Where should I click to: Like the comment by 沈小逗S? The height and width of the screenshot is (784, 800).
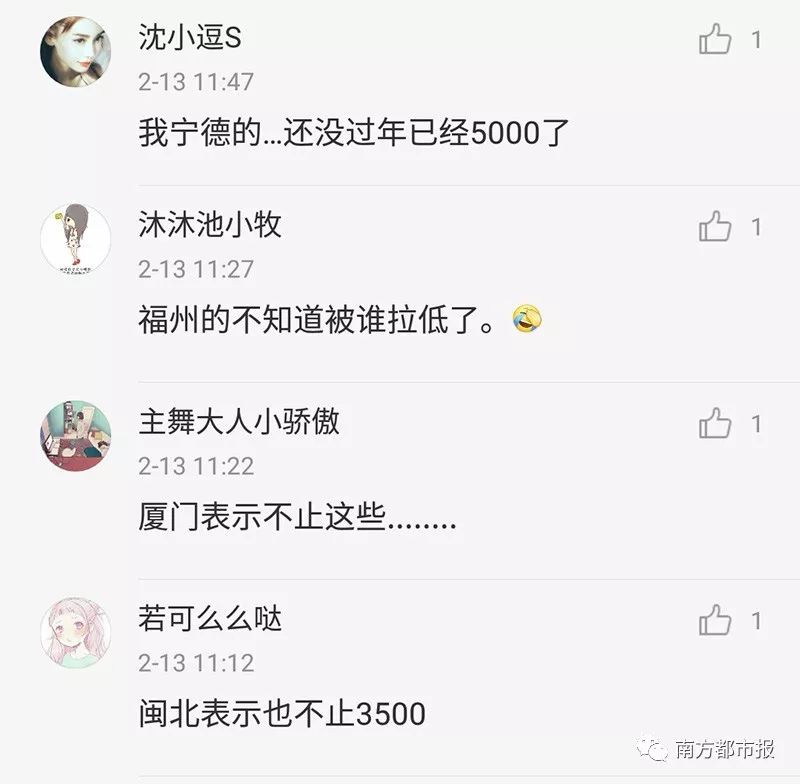pos(715,40)
